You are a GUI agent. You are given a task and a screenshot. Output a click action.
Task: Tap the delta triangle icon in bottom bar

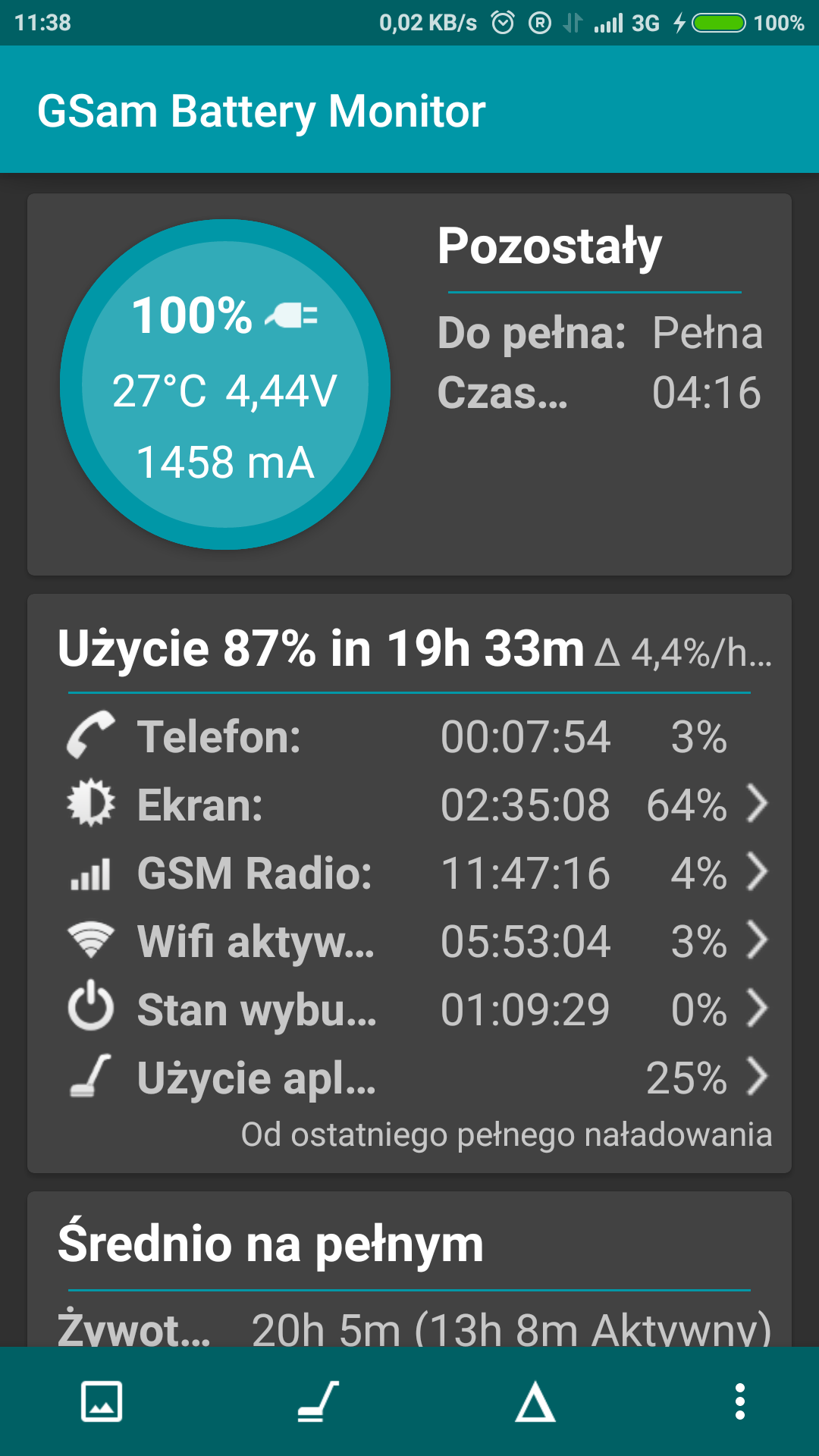[x=535, y=1401]
